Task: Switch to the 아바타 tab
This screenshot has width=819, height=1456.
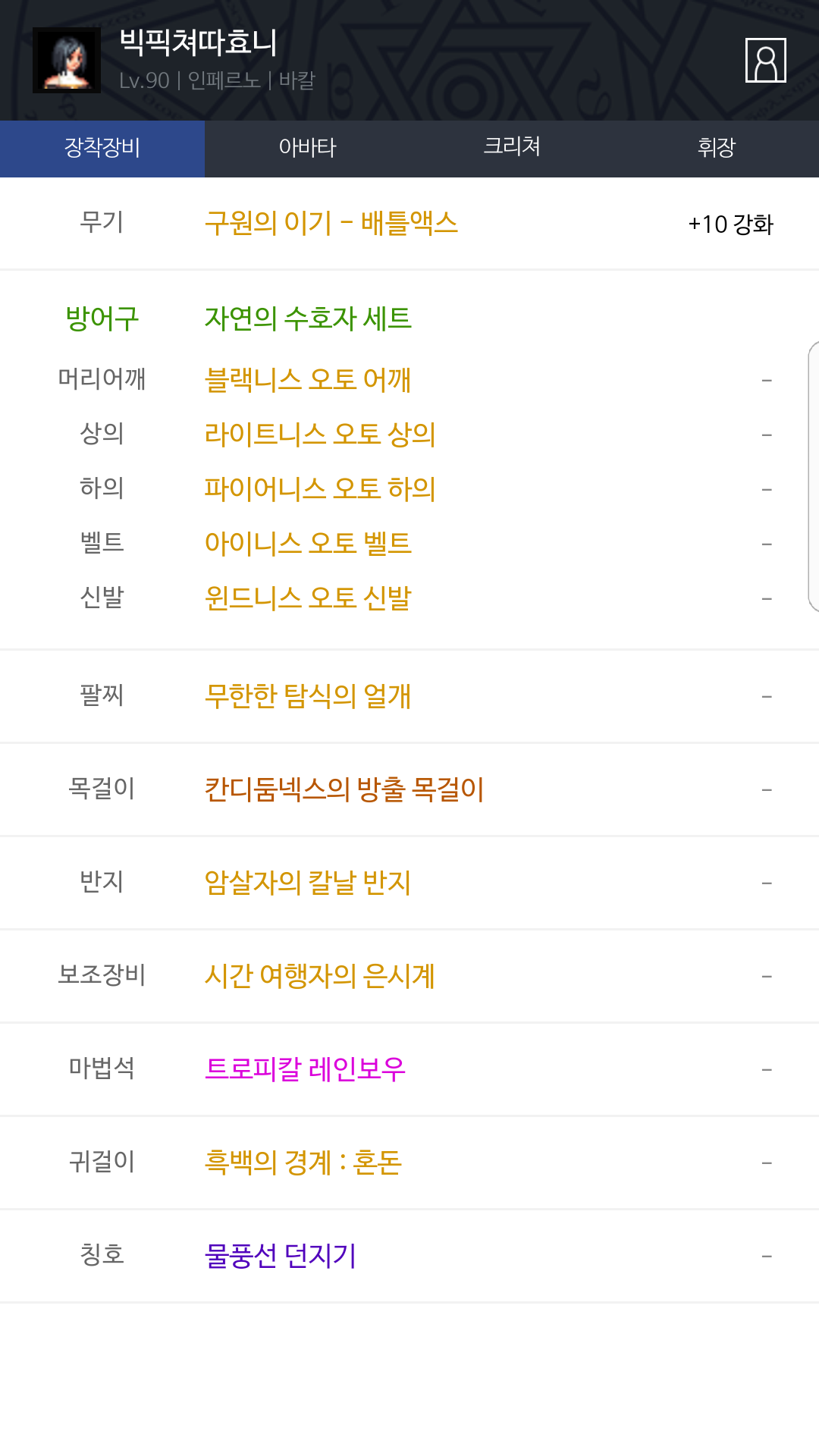Action: [307, 148]
